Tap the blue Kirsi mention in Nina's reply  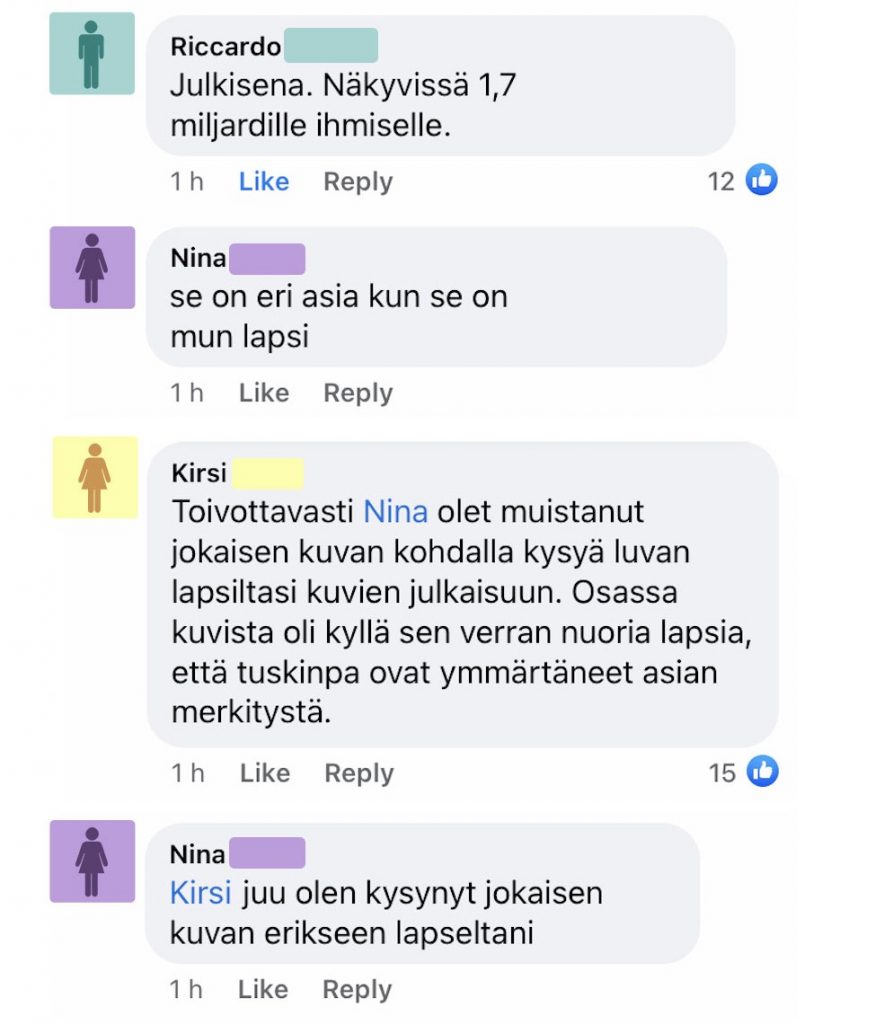click(x=201, y=892)
